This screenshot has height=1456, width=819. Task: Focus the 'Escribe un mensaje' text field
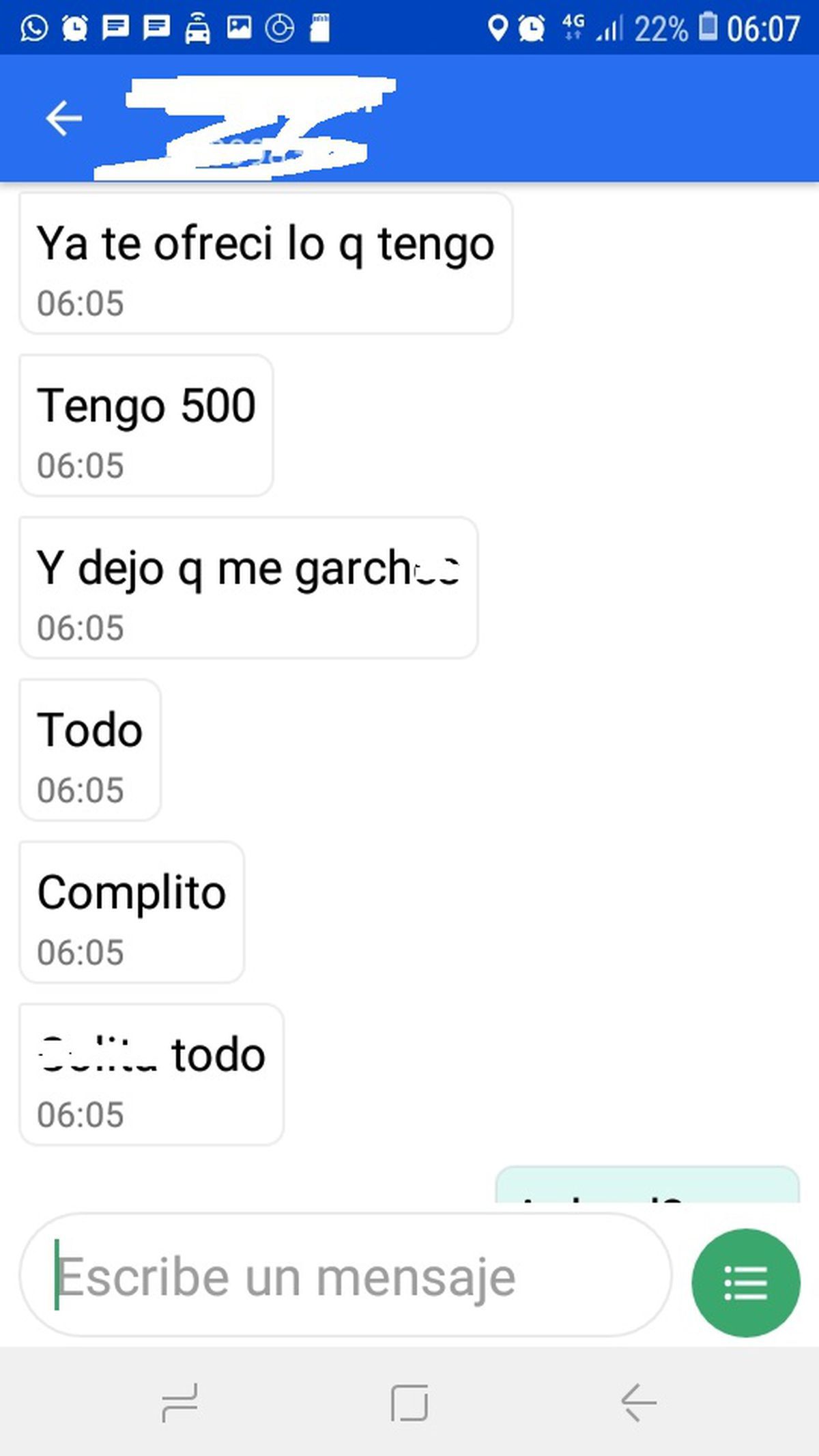345,1276
